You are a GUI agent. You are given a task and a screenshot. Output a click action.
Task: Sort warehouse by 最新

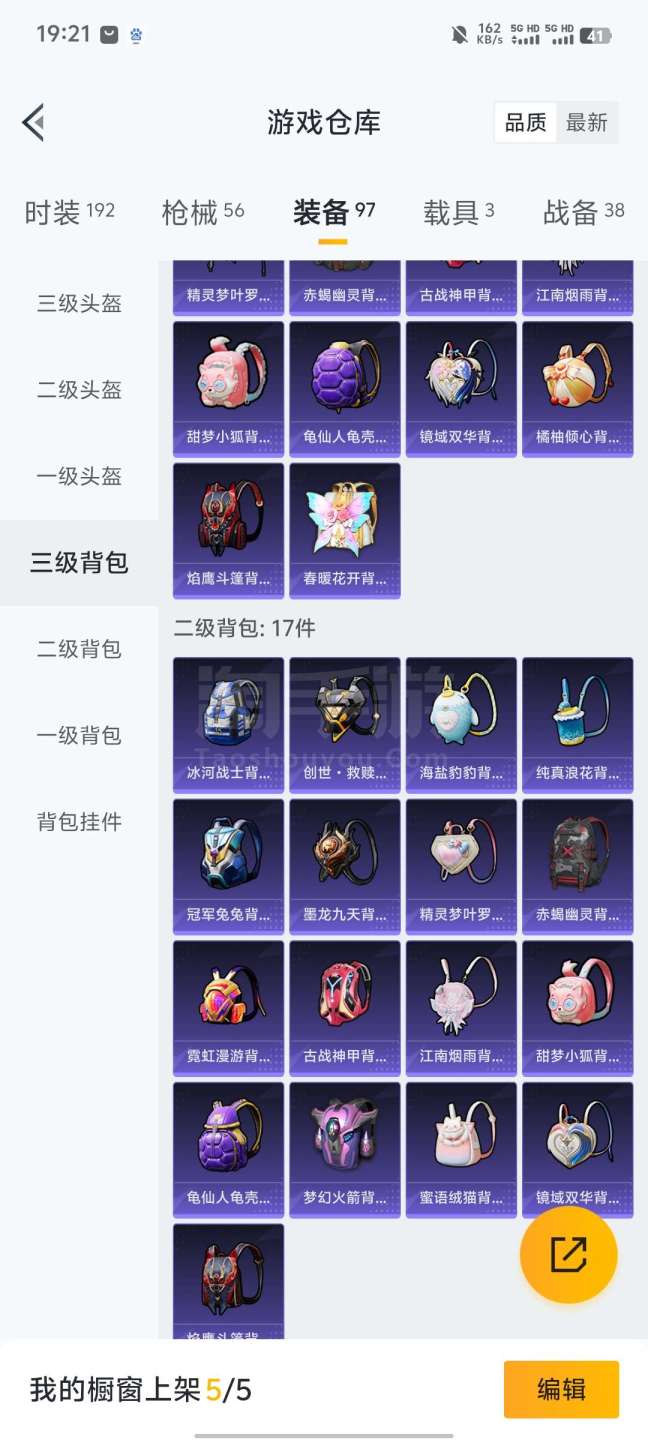586,123
